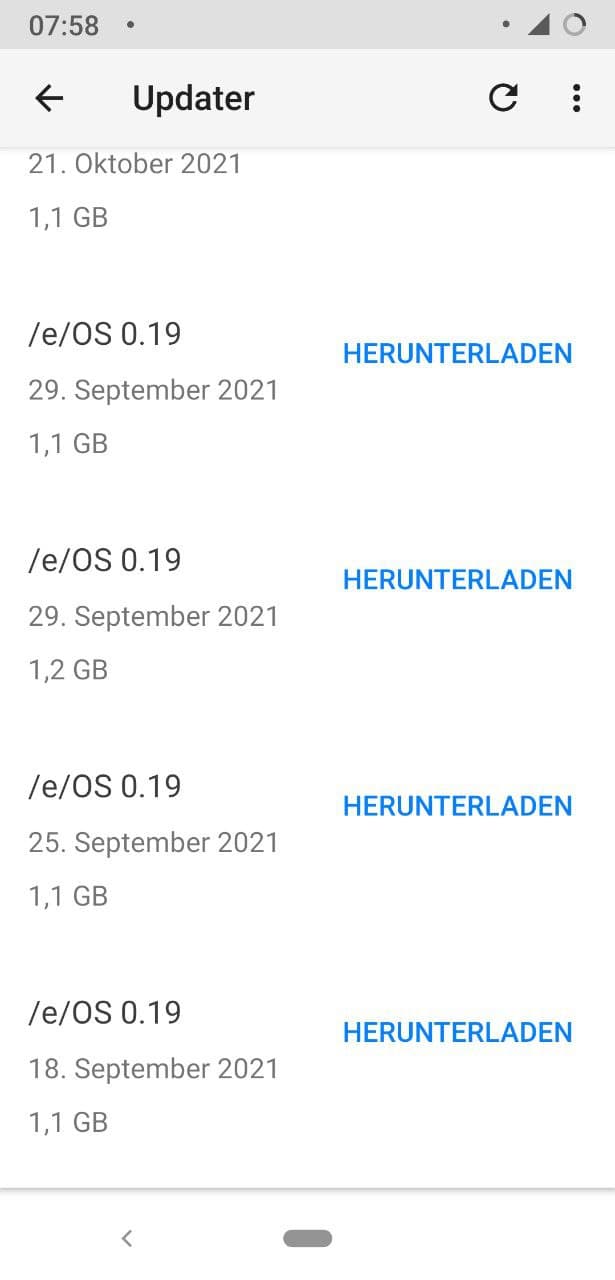Viewport: 615px width, 1280px height.
Task: Tap the home pill in navigation bar
Action: pos(307,1238)
